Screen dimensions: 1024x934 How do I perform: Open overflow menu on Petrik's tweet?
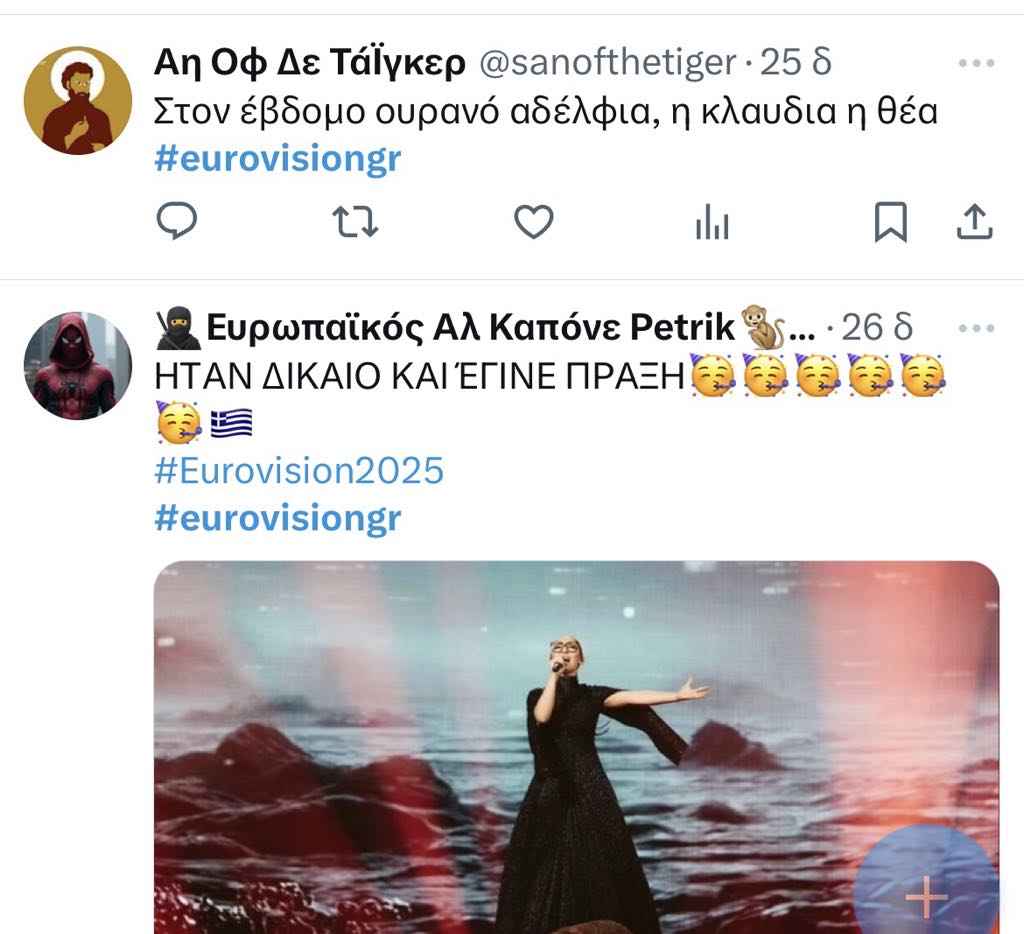coord(976,327)
